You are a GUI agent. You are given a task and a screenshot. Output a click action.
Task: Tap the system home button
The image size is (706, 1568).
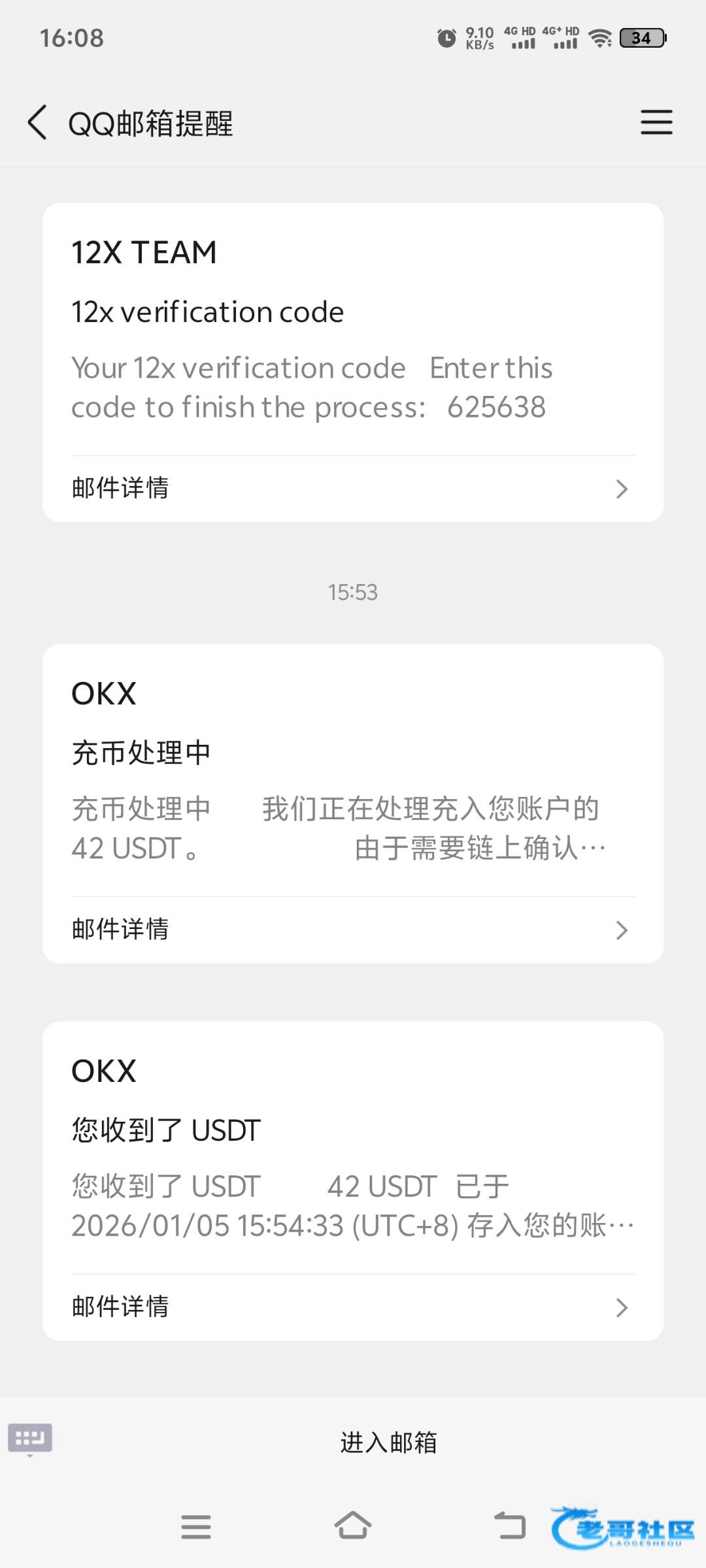353,1526
